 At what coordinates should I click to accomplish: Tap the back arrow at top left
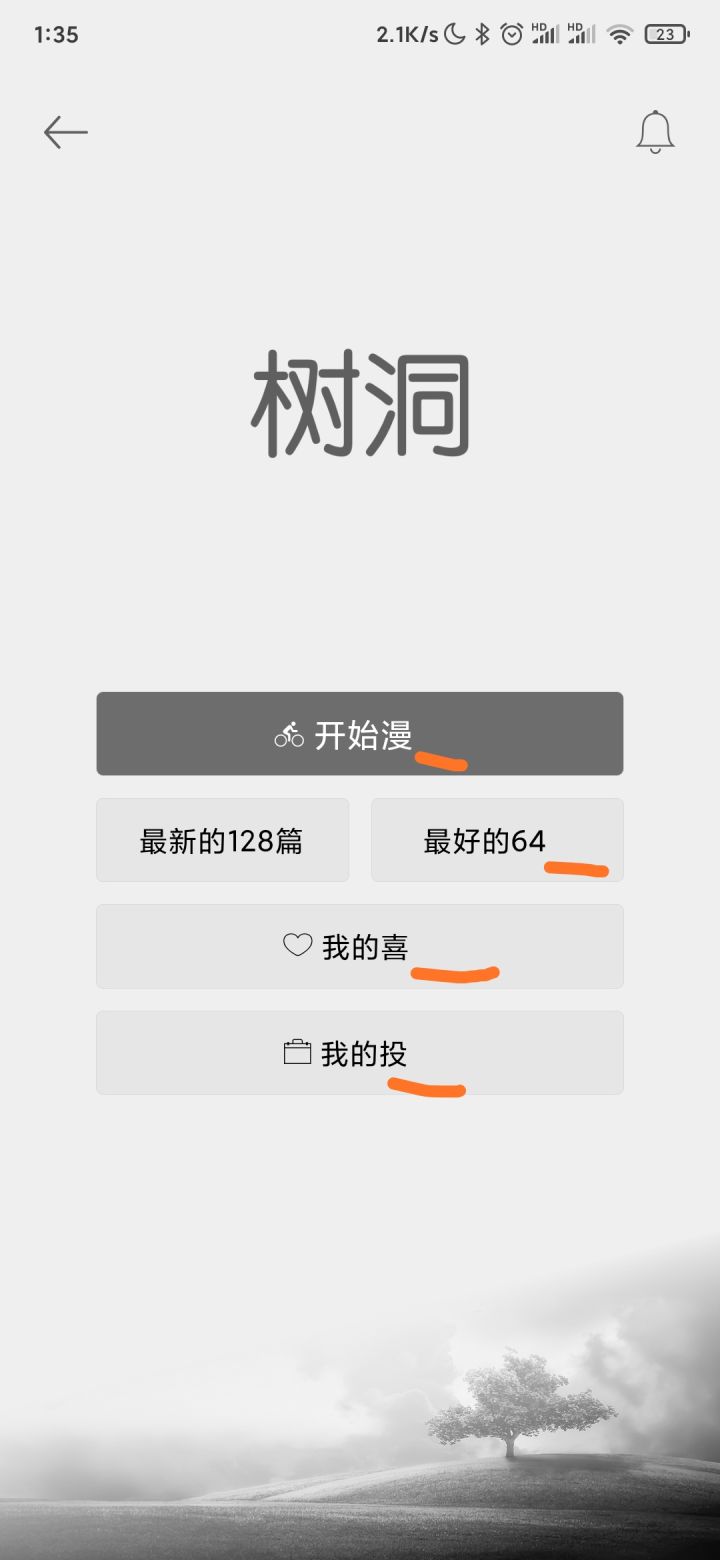[64, 131]
